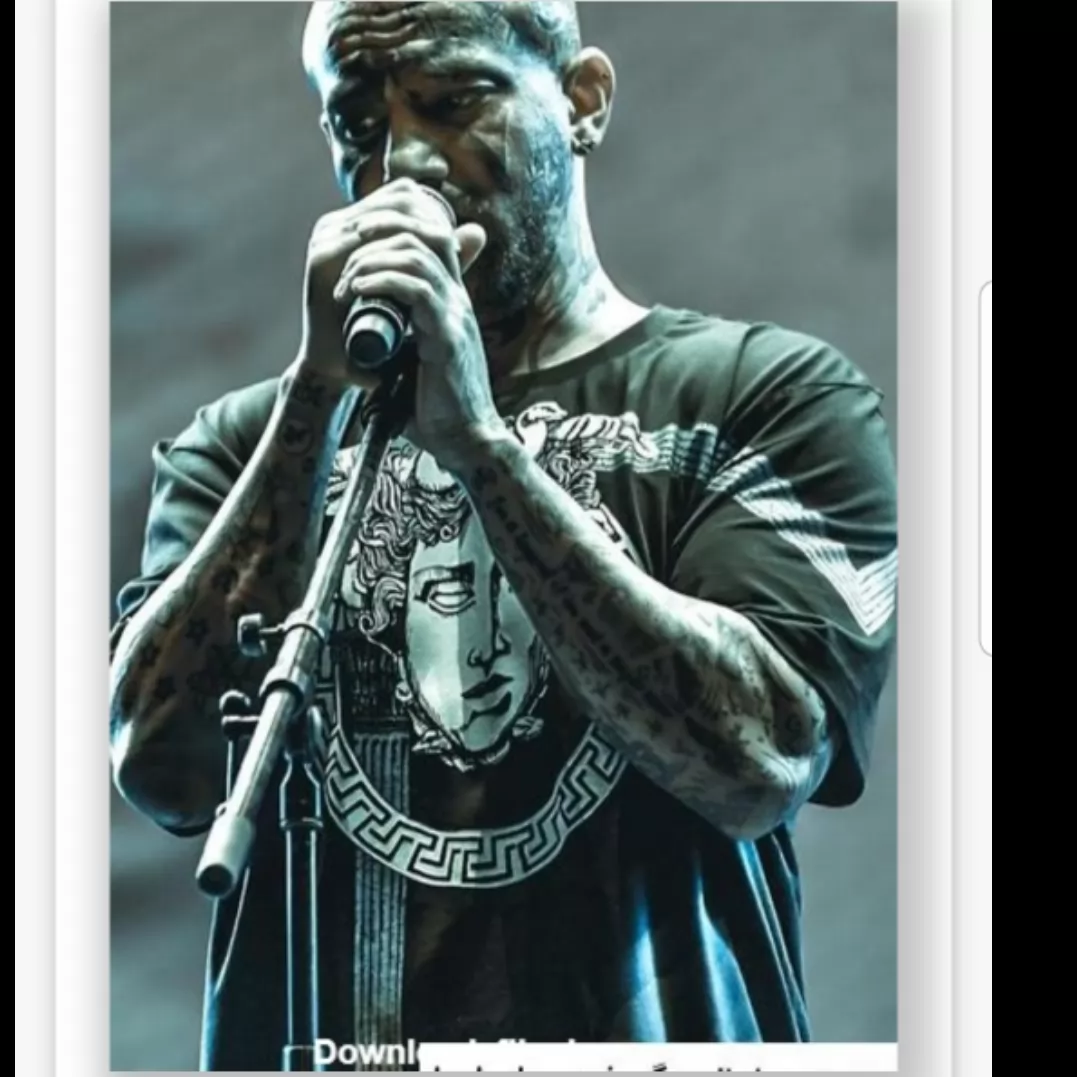Tap the edge panel handle
The image size is (1077, 1077).
point(986,468)
